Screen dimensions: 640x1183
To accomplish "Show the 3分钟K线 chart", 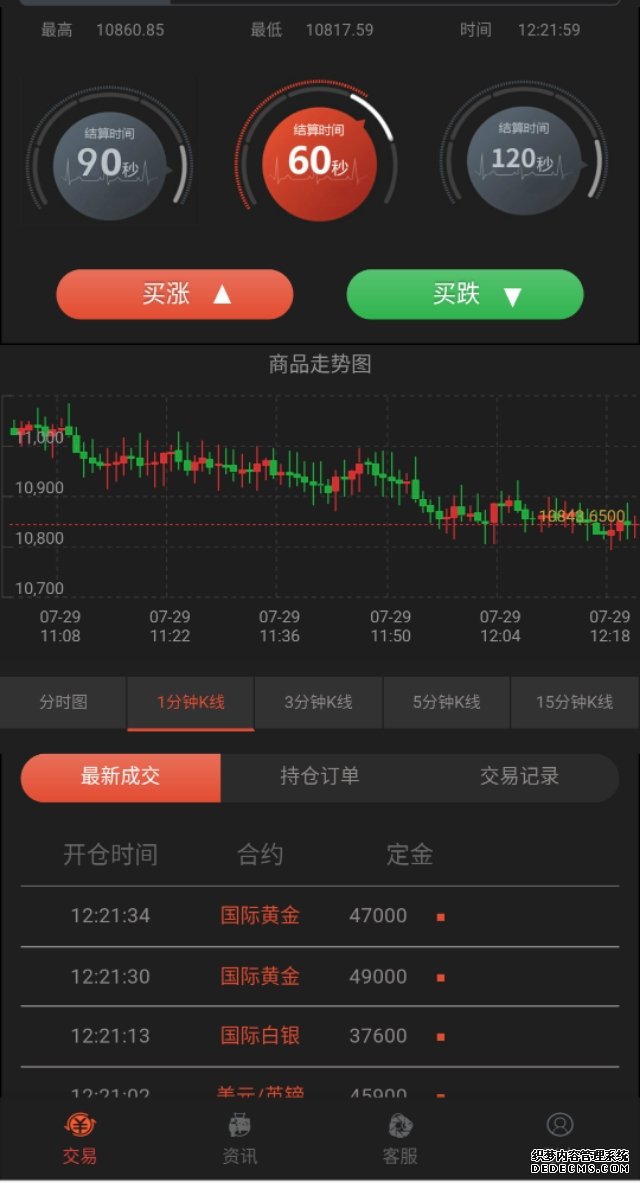I will pos(319,702).
